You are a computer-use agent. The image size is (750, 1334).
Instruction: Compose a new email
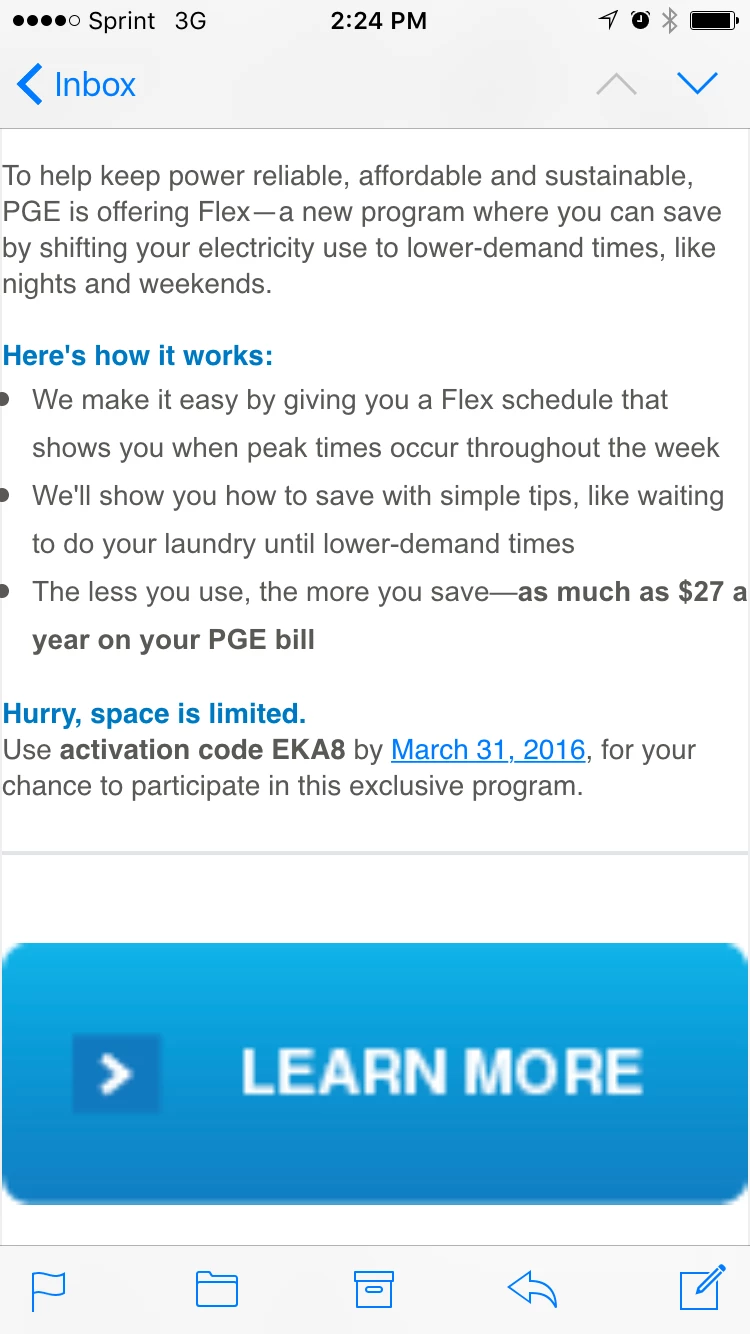701,1288
